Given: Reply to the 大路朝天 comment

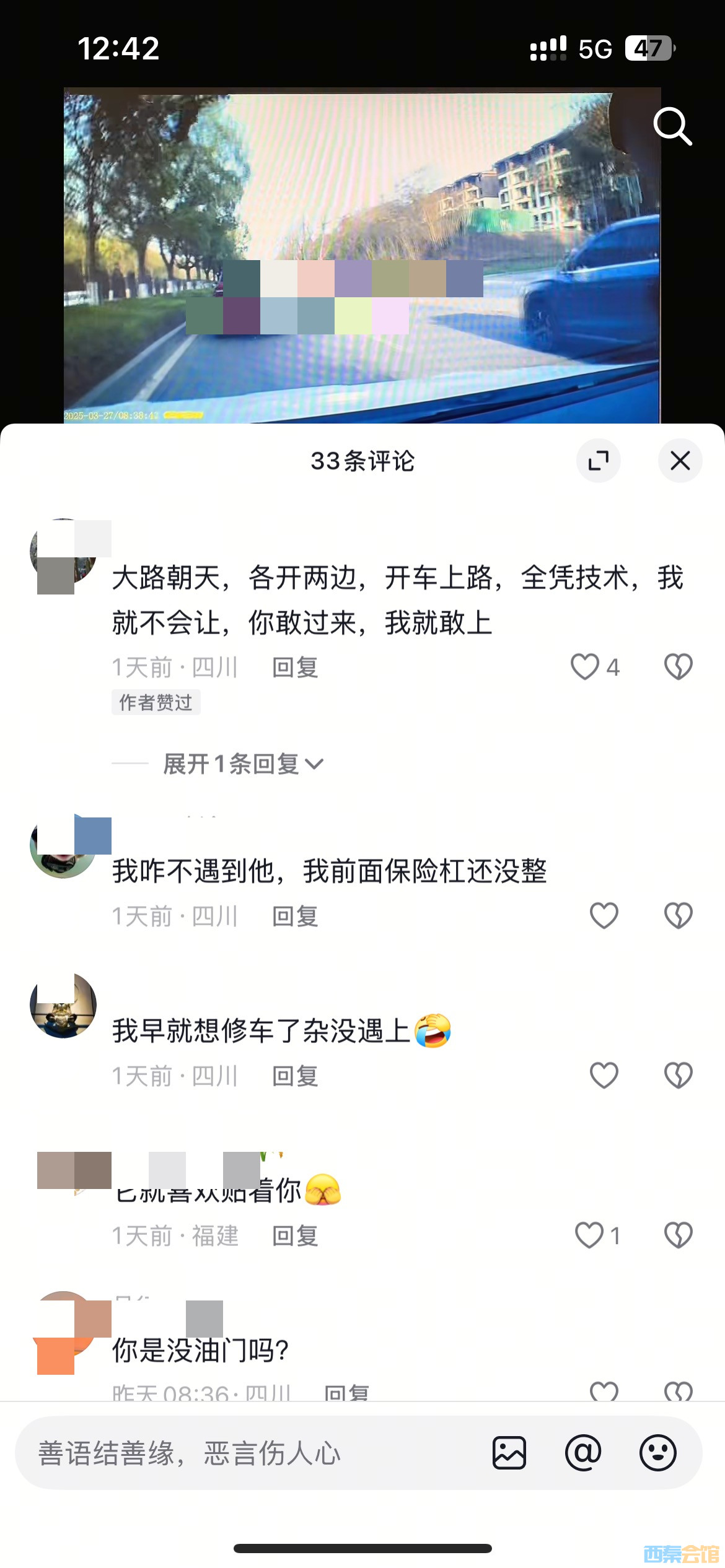Looking at the screenshot, I should (295, 668).
